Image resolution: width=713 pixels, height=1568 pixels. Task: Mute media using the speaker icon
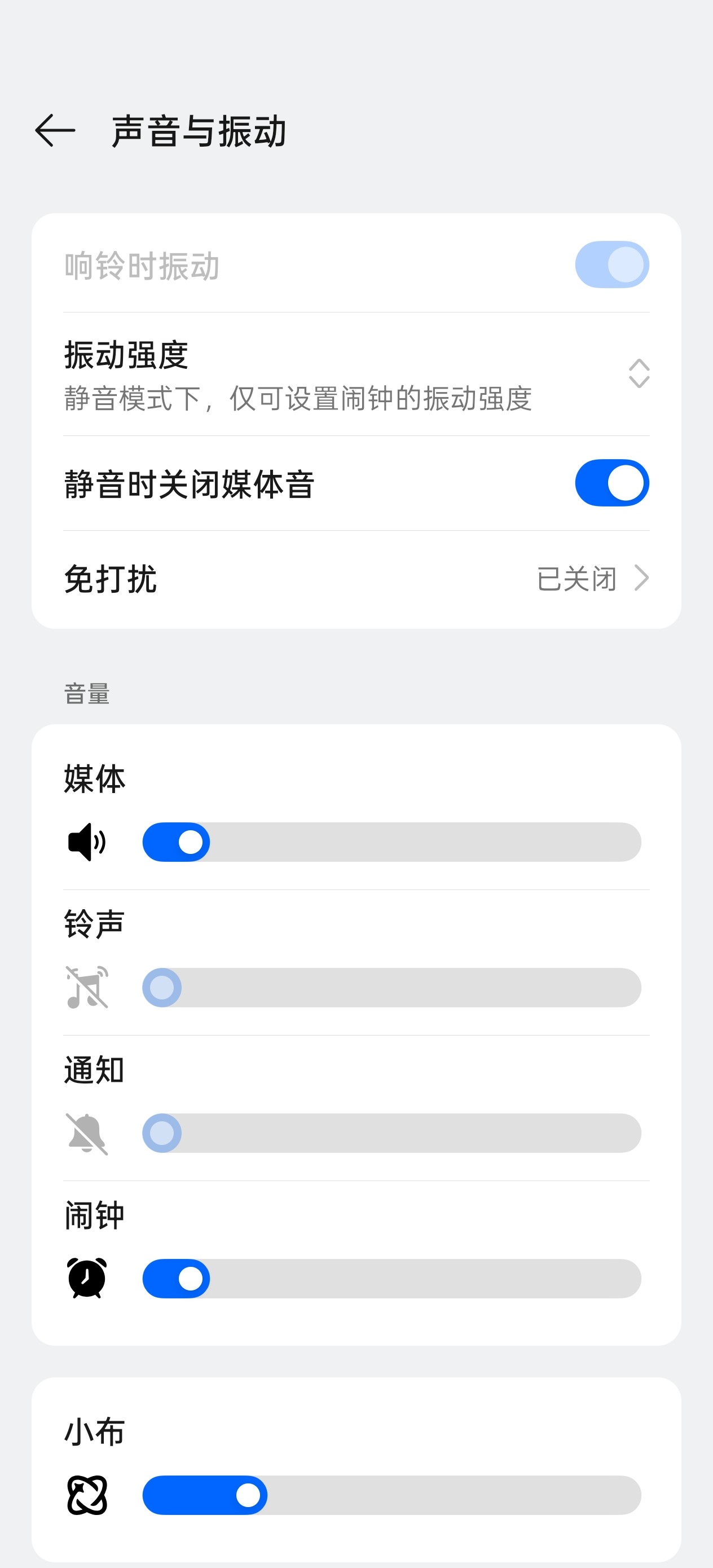(x=86, y=843)
